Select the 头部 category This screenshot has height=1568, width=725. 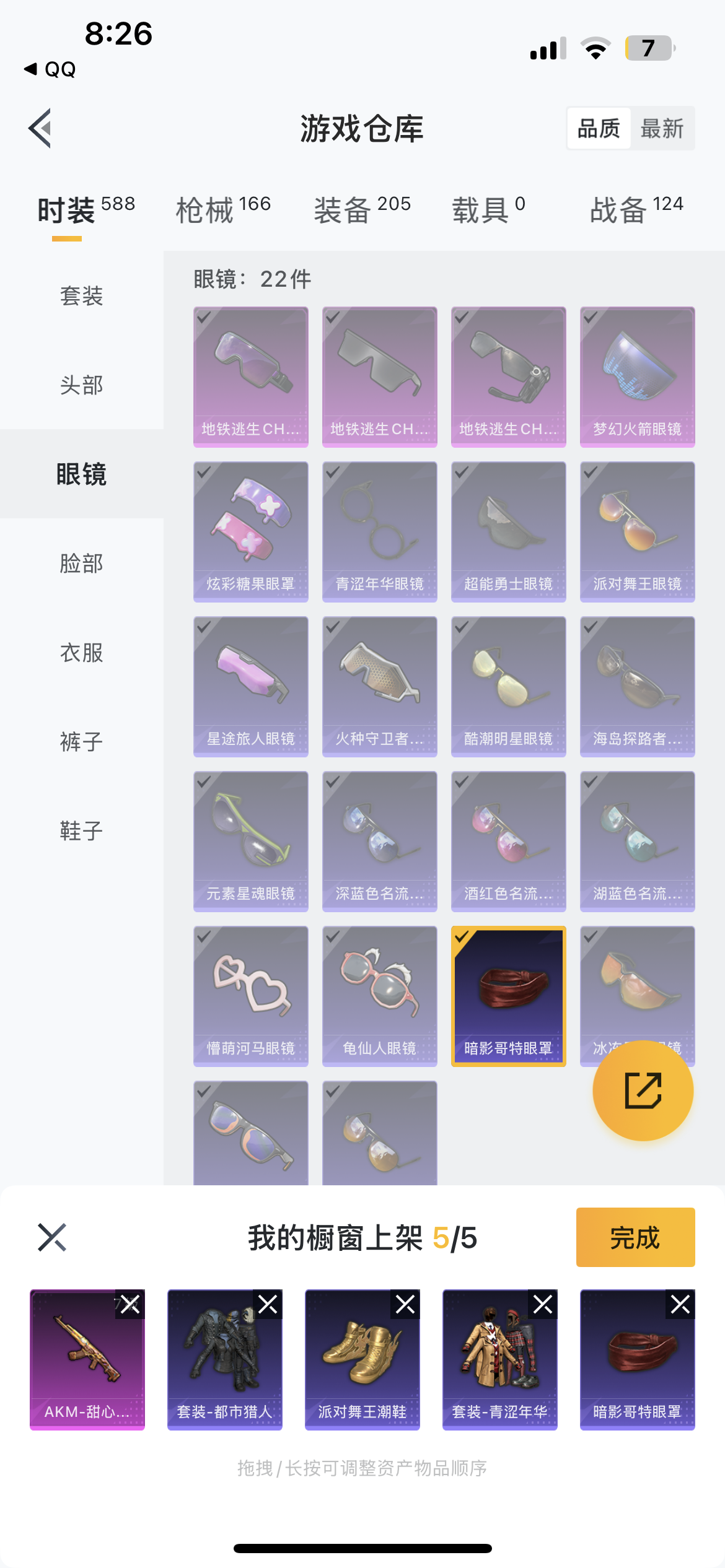click(x=81, y=385)
